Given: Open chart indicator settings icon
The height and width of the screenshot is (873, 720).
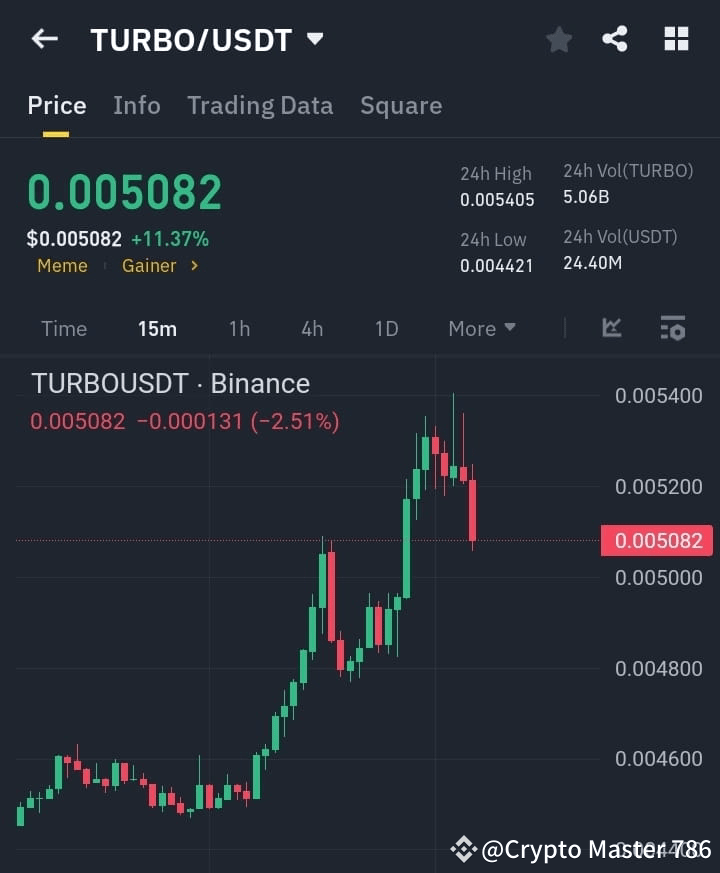Looking at the screenshot, I should (672, 328).
